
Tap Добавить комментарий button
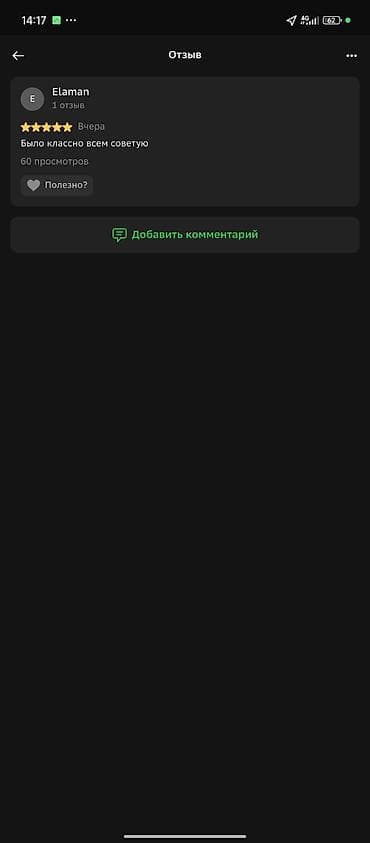click(185, 235)
